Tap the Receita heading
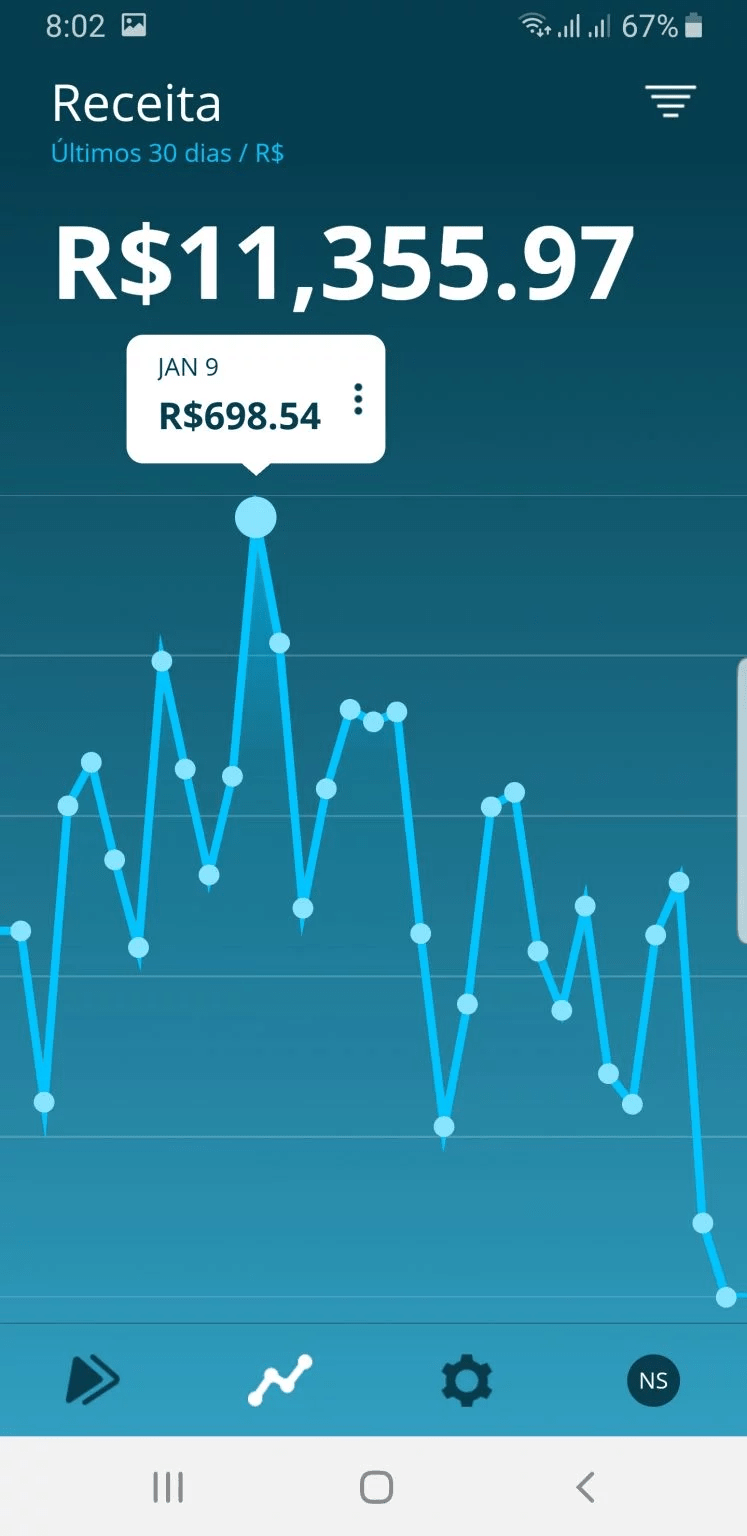This screenshot has height=1536, width=747. [x=136, y=101]
